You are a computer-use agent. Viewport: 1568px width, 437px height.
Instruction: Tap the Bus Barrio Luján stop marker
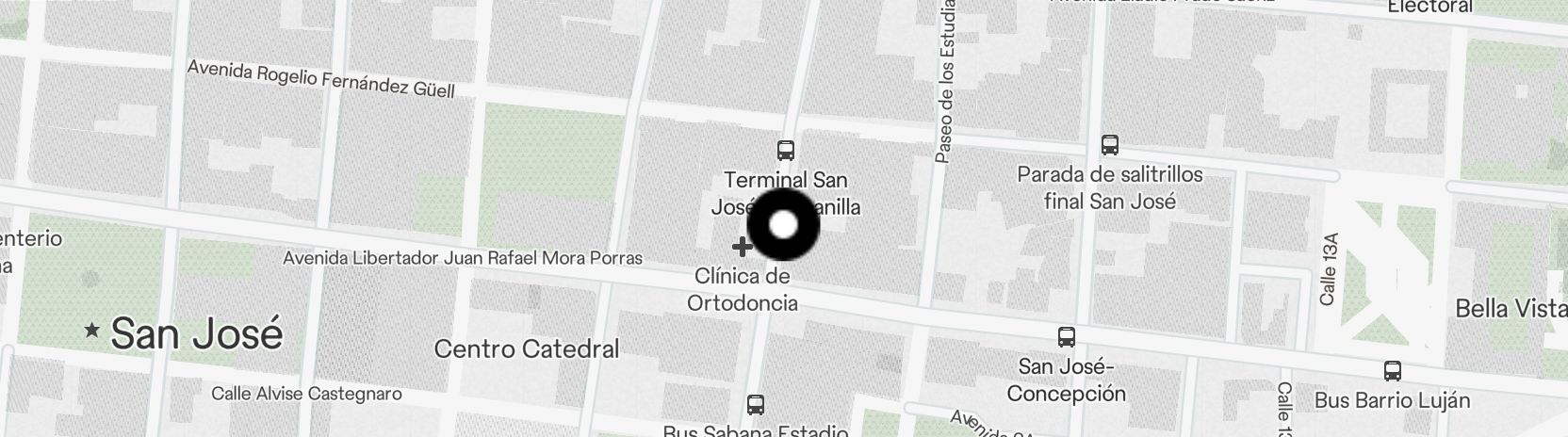tap(1392, 371)
